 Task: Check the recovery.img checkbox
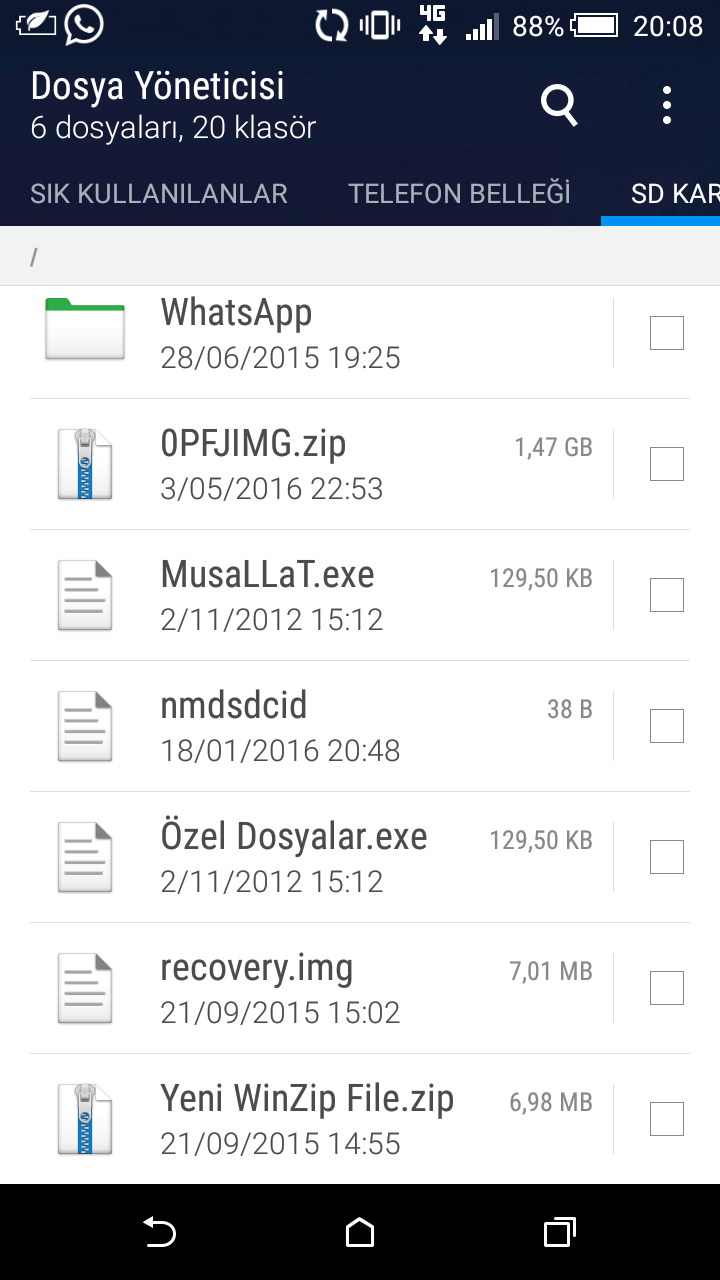667,988
